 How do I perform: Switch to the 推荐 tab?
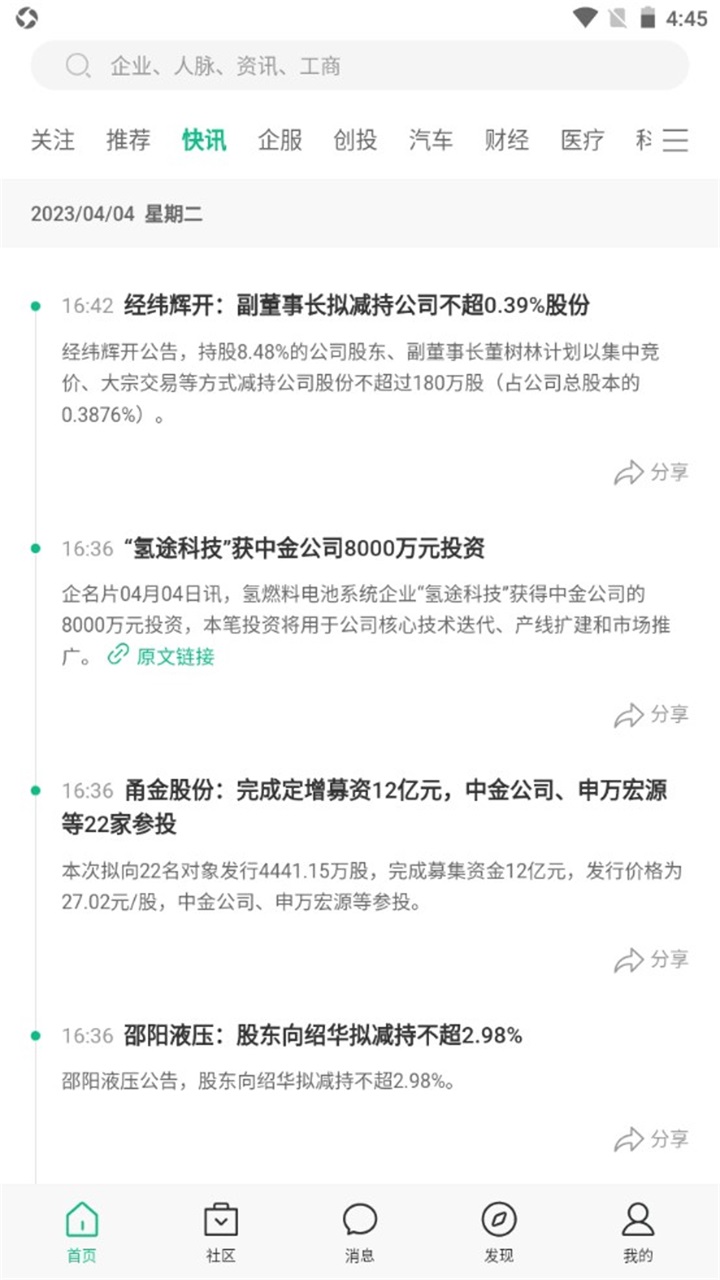[128, 140]
